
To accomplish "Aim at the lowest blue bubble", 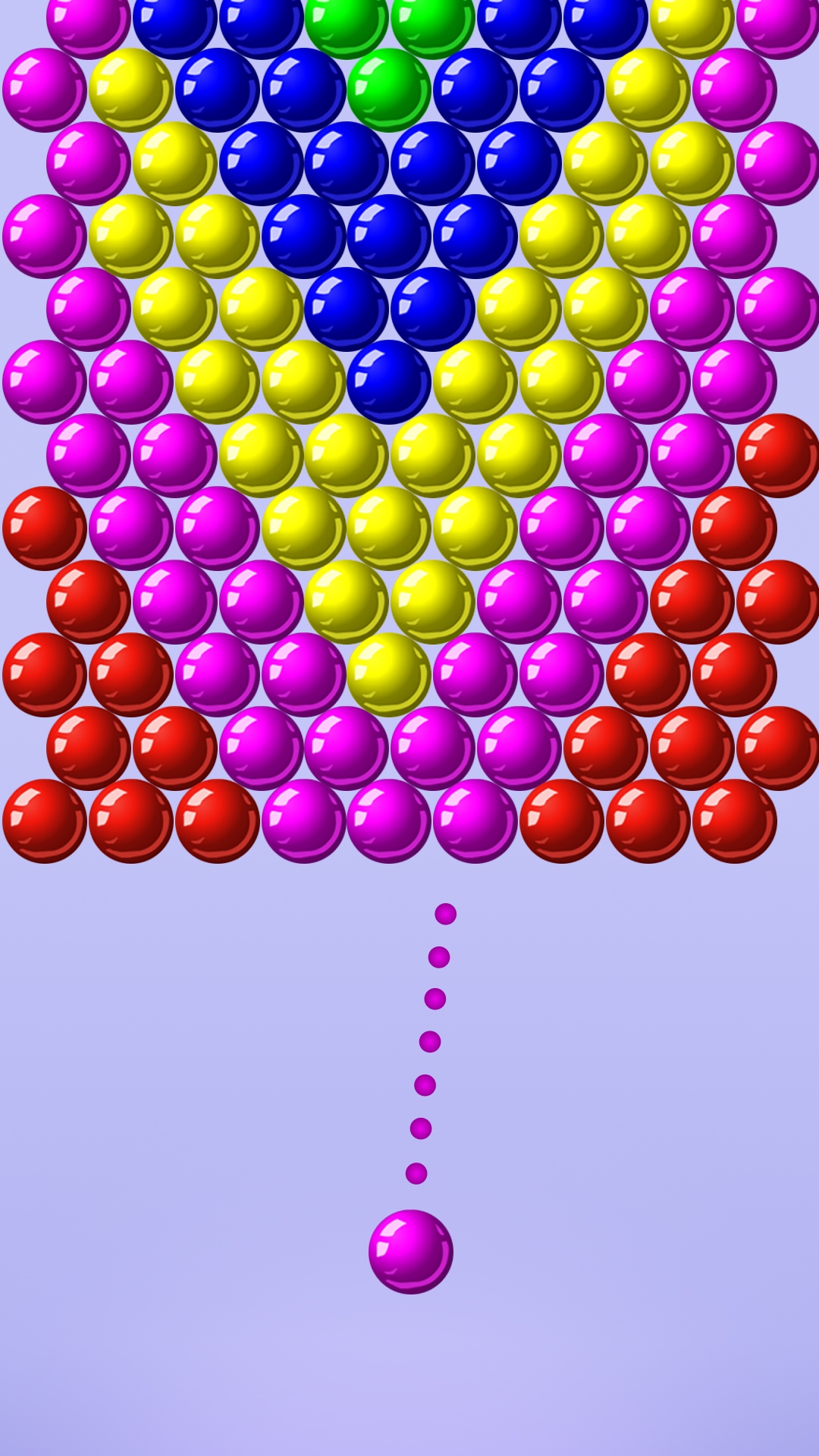I will pos(389,381).
